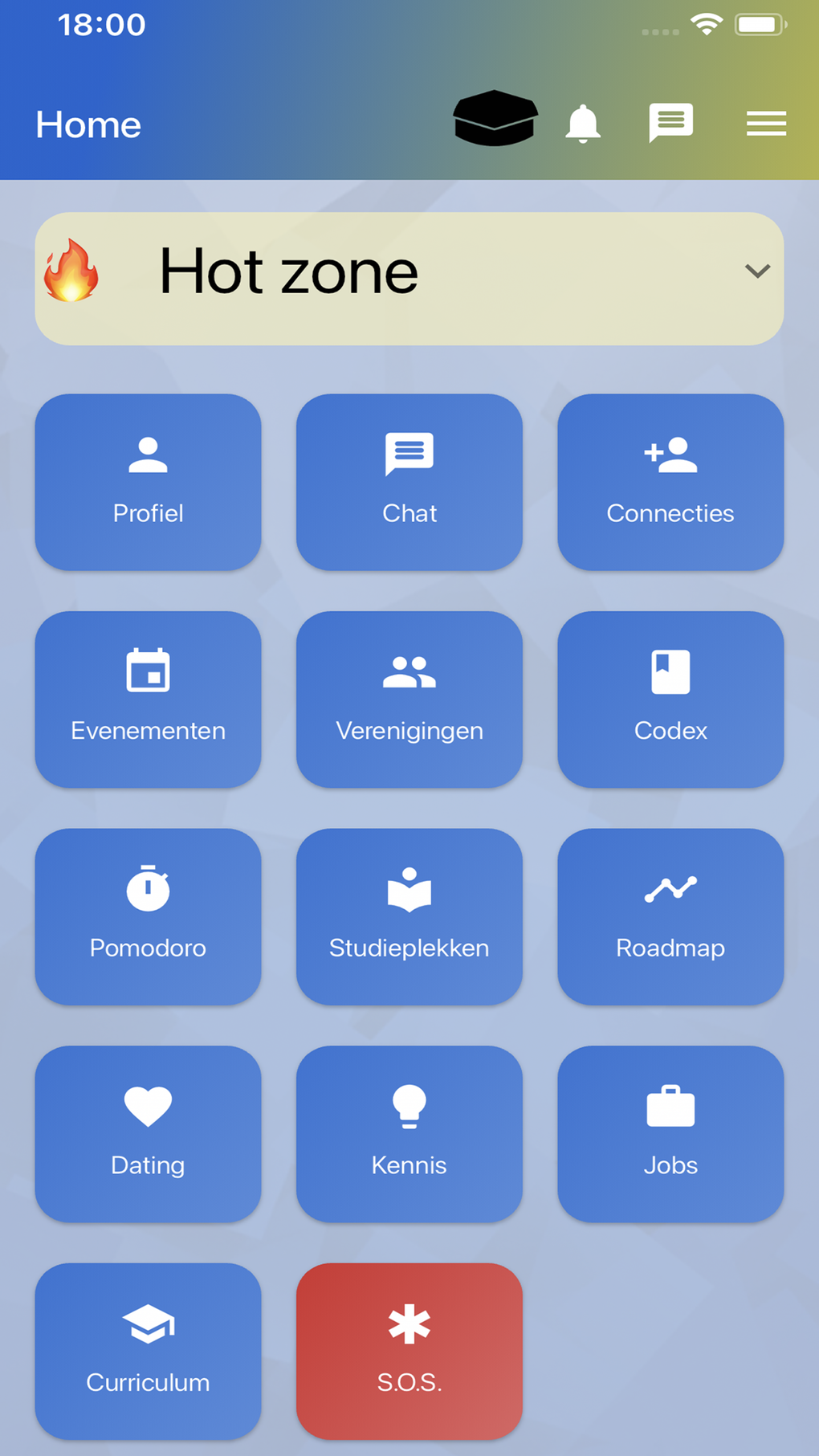Go to the Home screen title
Viewport: 819px width, 1456px height.
coord(88,125)
